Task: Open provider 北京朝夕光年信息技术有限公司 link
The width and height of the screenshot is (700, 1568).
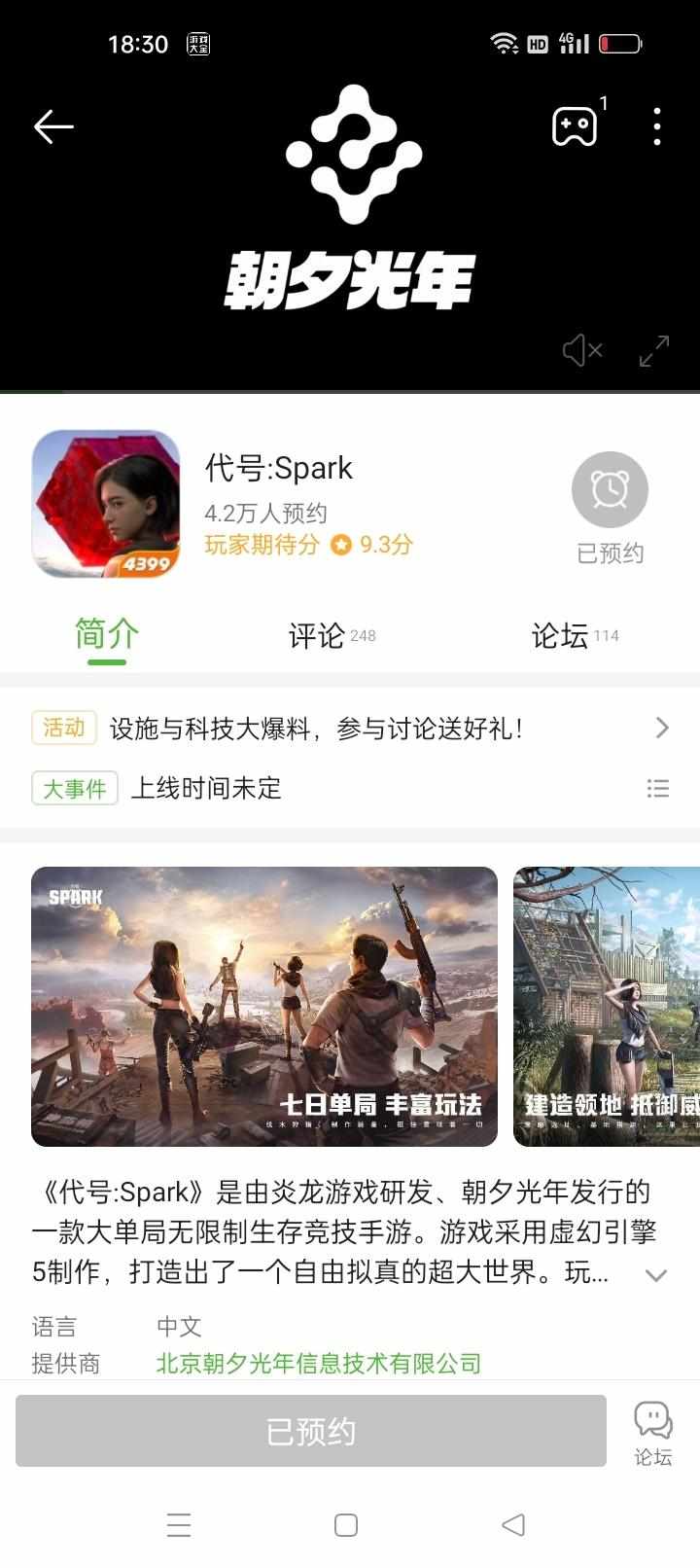Action: [319, 1364]
